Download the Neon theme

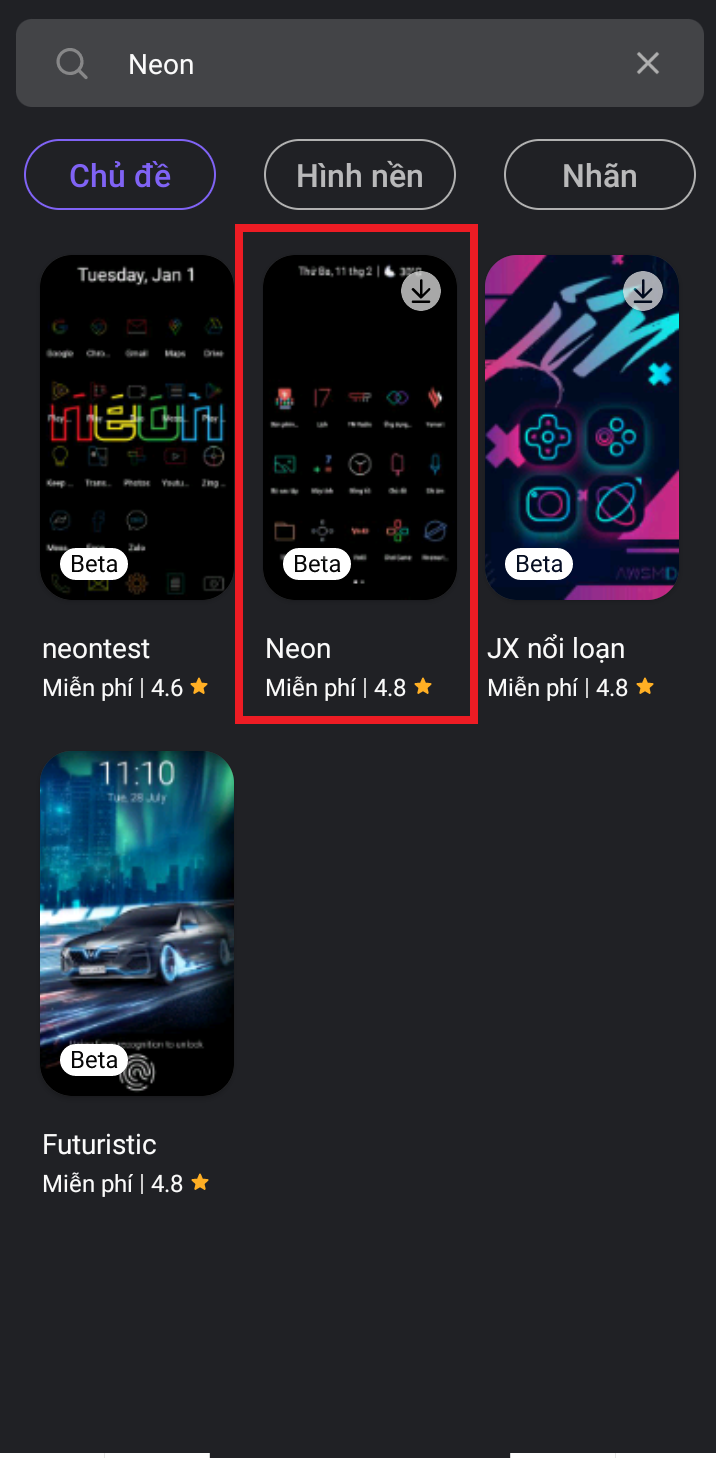point(421,291)
